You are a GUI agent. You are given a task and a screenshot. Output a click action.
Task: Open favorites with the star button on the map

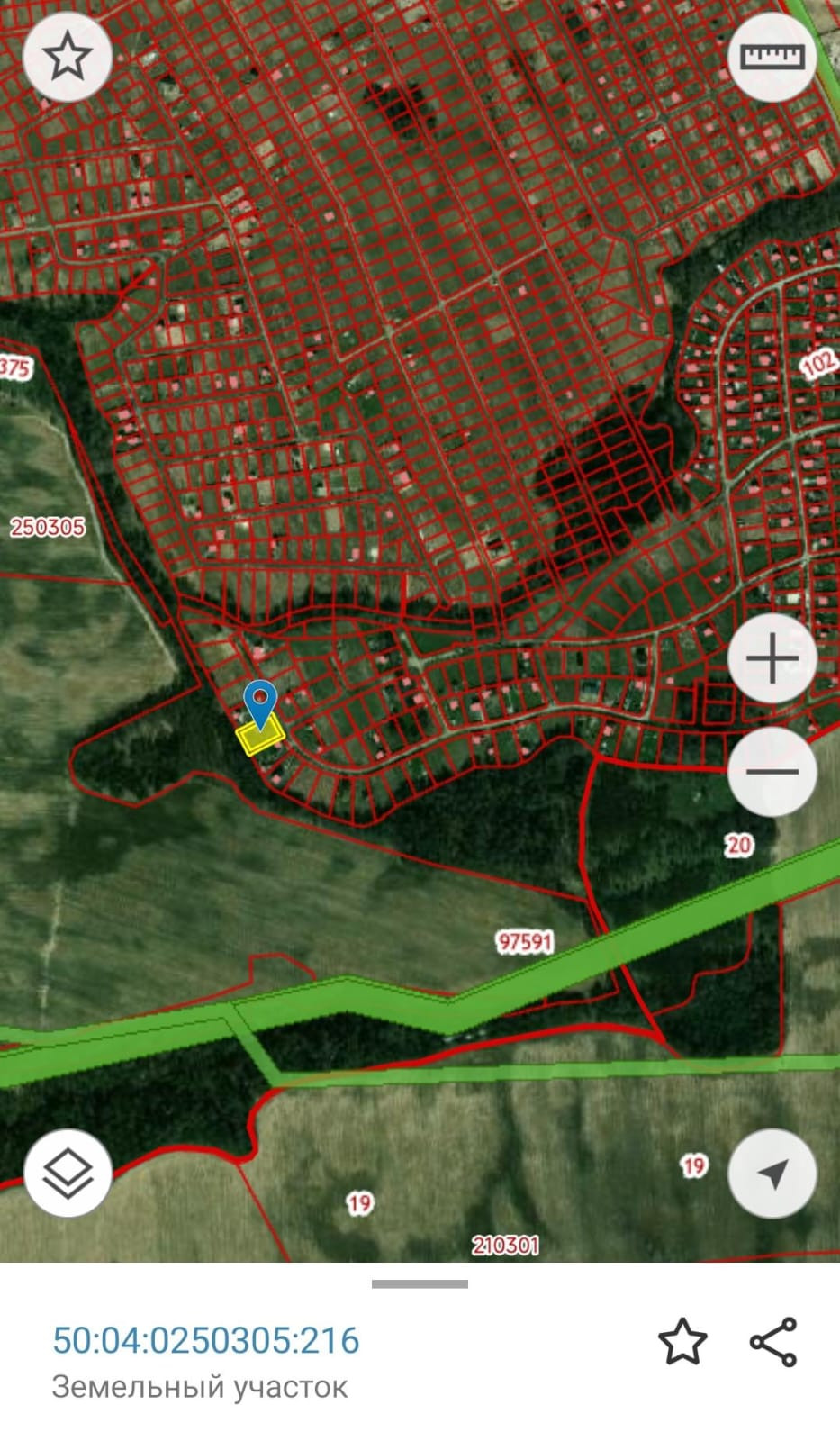click(67, 58)
